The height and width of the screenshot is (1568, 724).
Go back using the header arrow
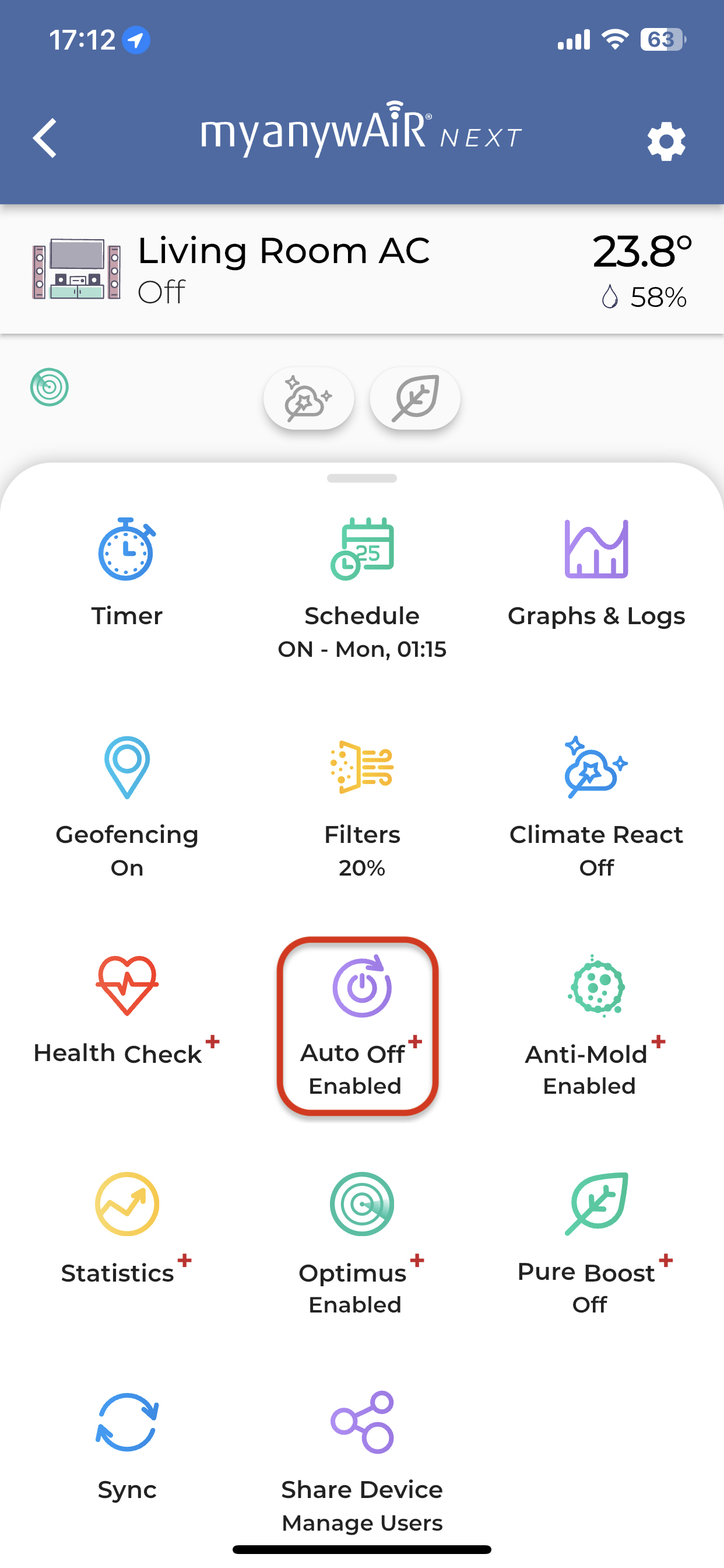[x=45, y=139]
